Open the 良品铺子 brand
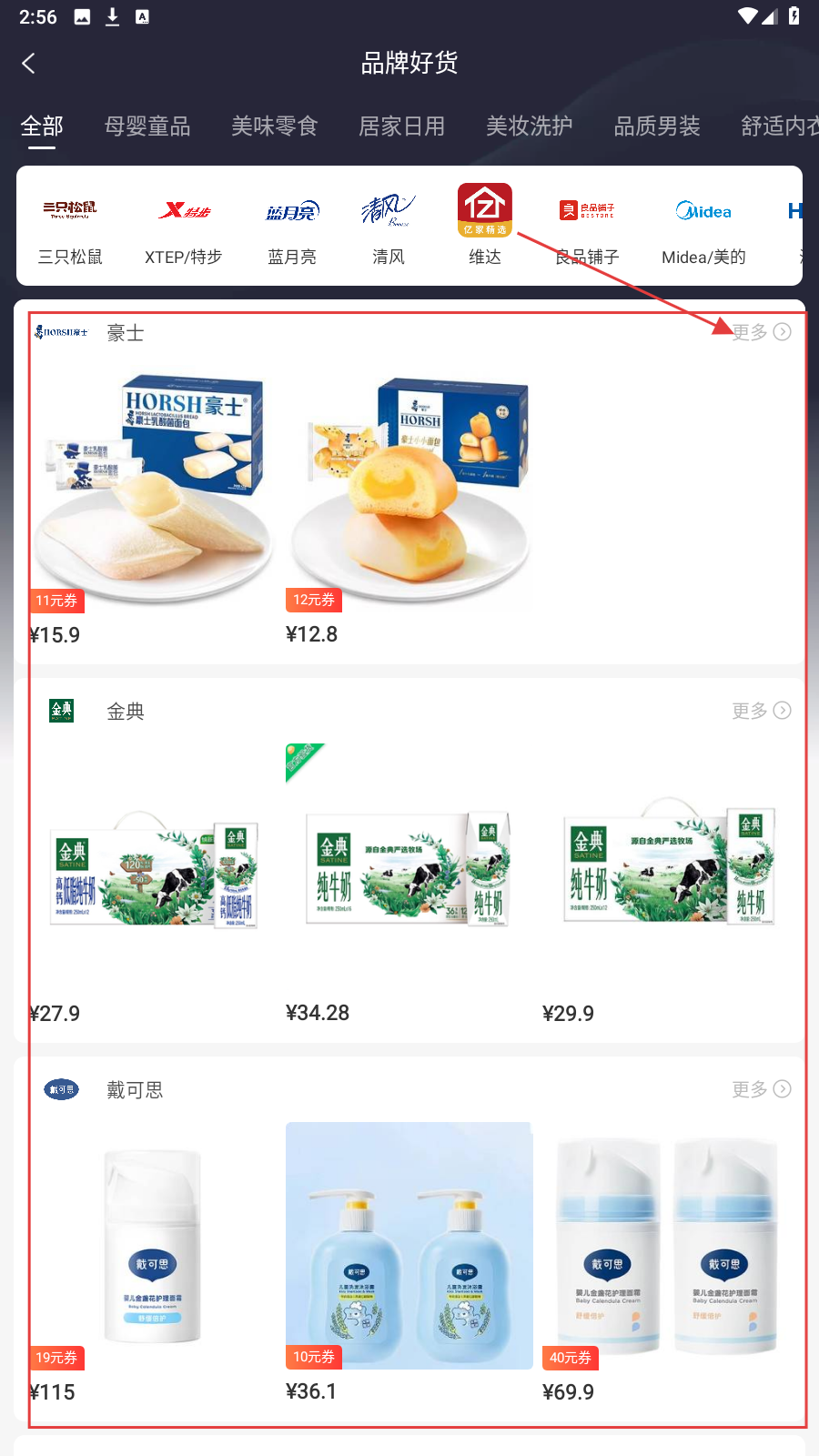The width and height of the screenshot is (819, 1456). (x=587, y=226)
